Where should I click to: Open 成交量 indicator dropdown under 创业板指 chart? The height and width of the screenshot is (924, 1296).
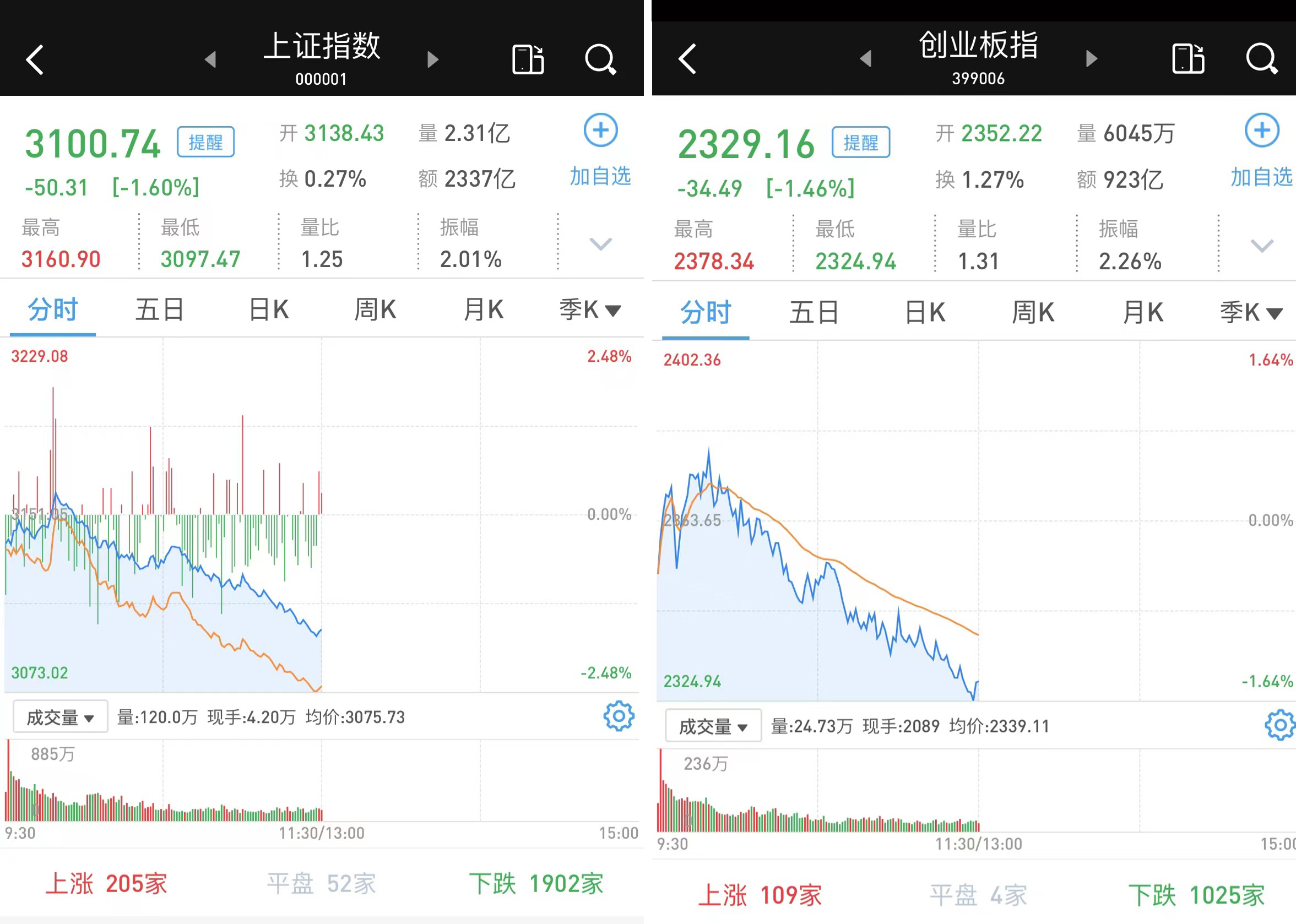click(713, 726)
